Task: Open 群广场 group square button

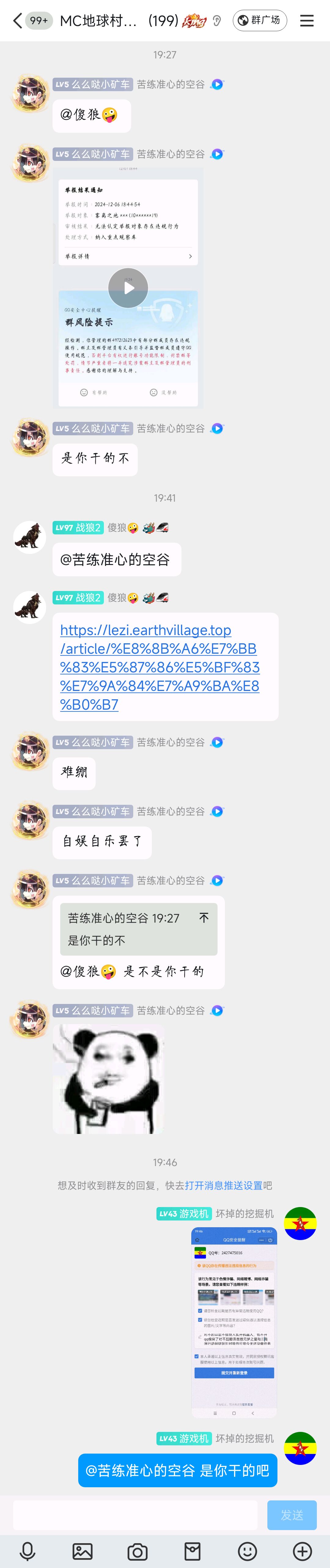Action: click(x=259, y=21)
